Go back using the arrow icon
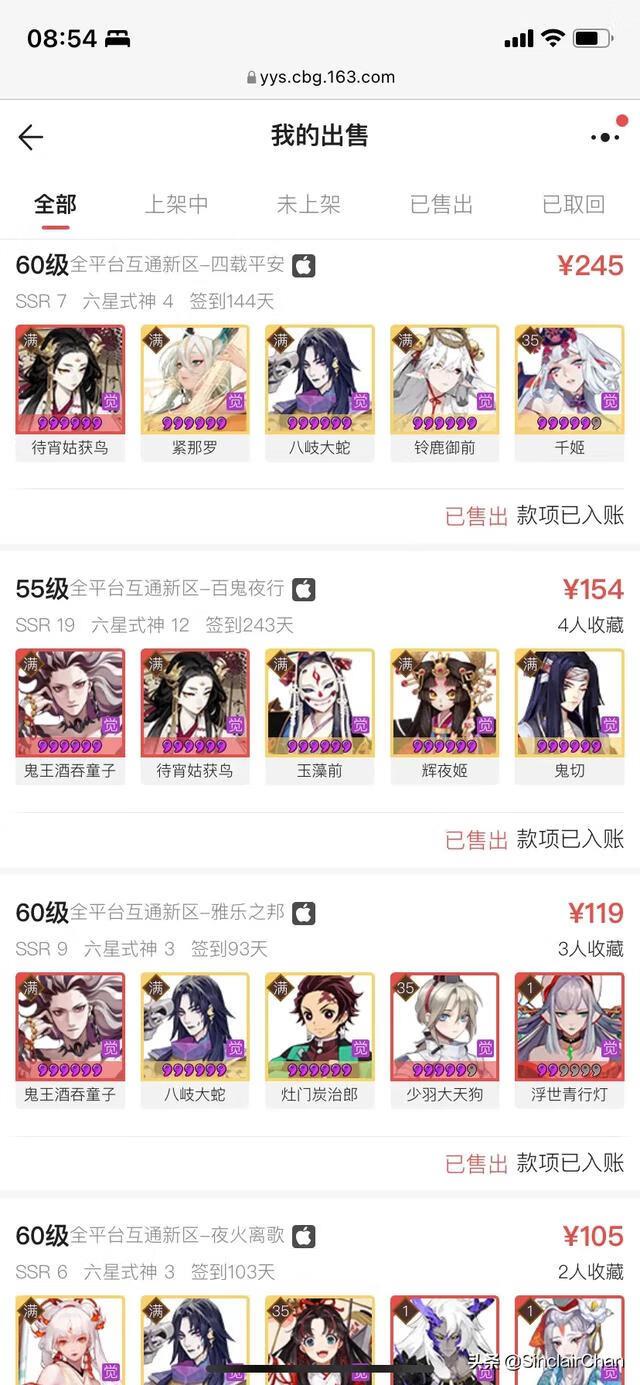The image size is (640, 1385). tap(31, 137)
